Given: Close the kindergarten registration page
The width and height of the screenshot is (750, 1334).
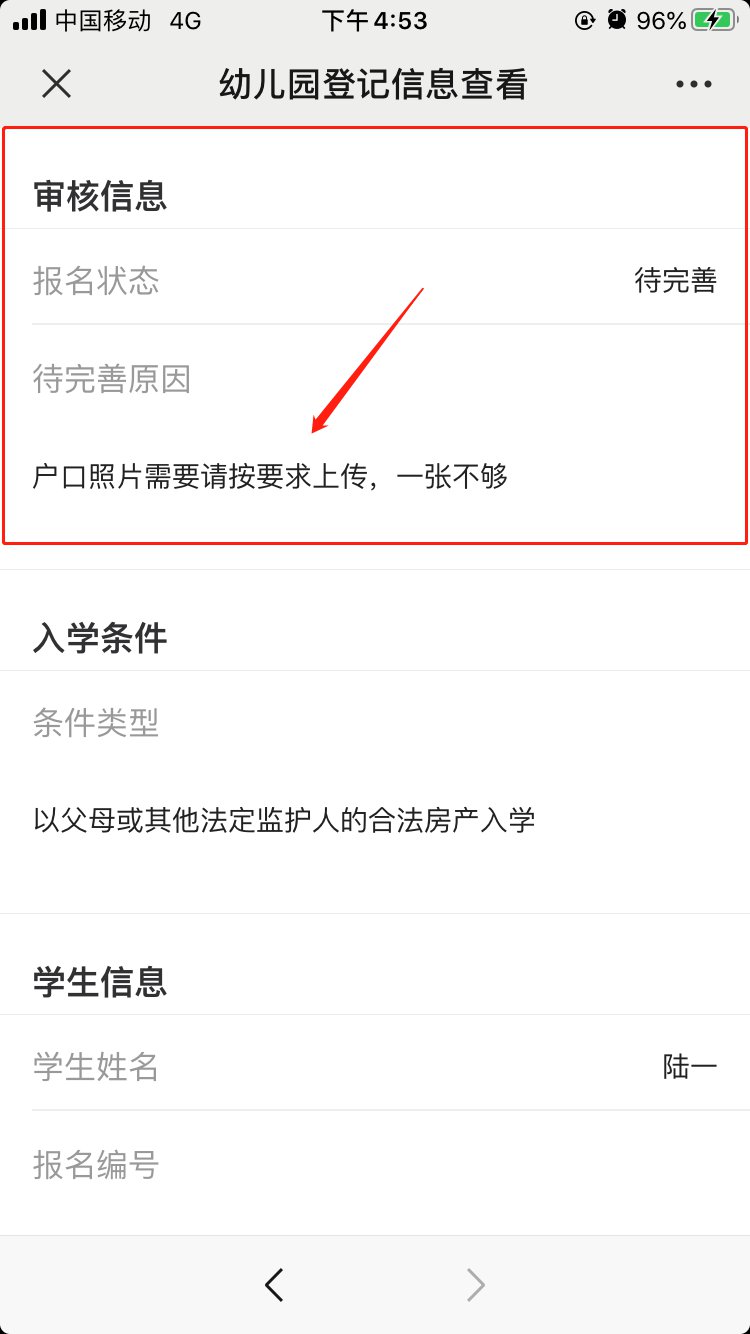Looking at the screenshot, I should 56,84.
